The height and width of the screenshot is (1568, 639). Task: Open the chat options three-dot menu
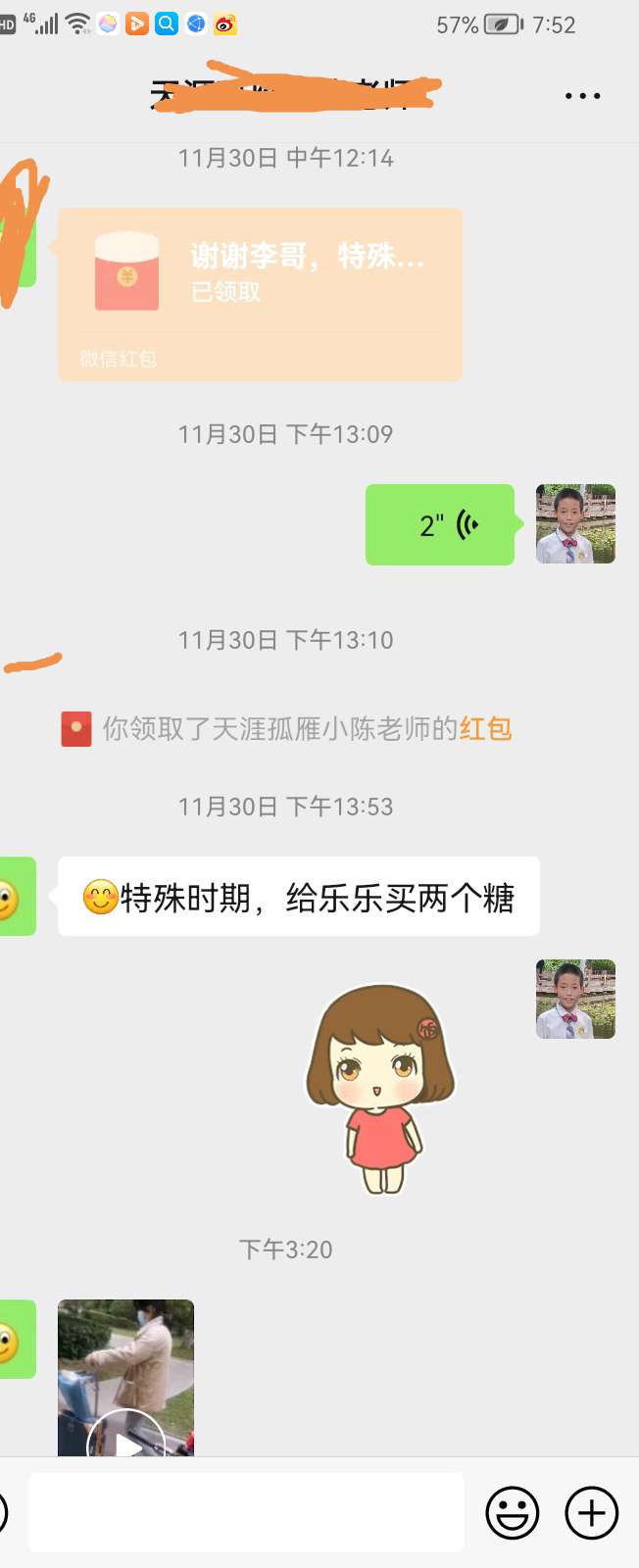click(x=582, y=96)
